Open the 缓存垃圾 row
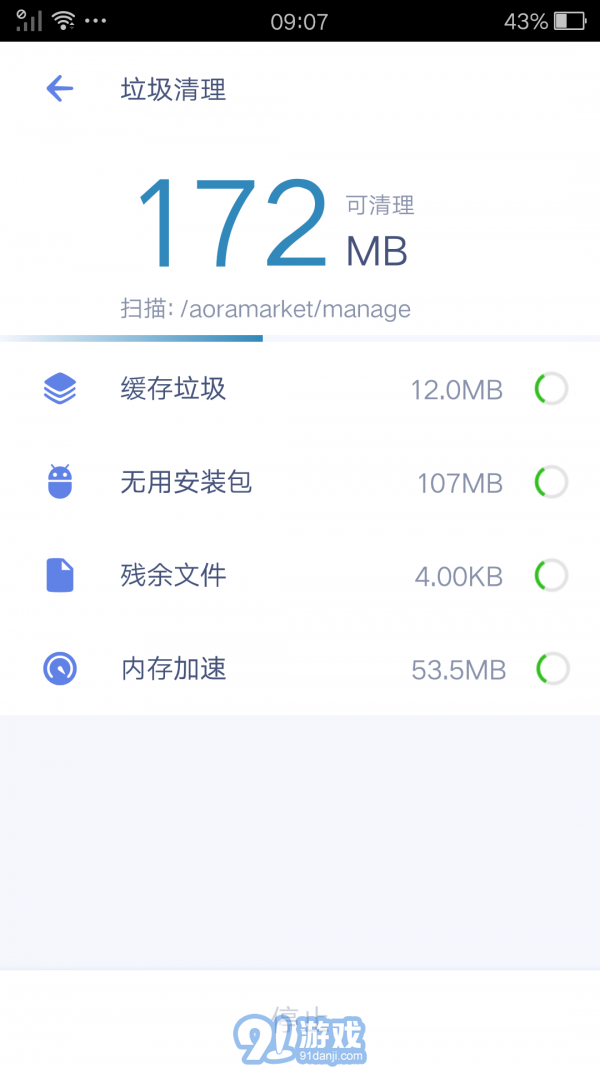The width and height of the screenshot is (600, 1067). [300, 389]
